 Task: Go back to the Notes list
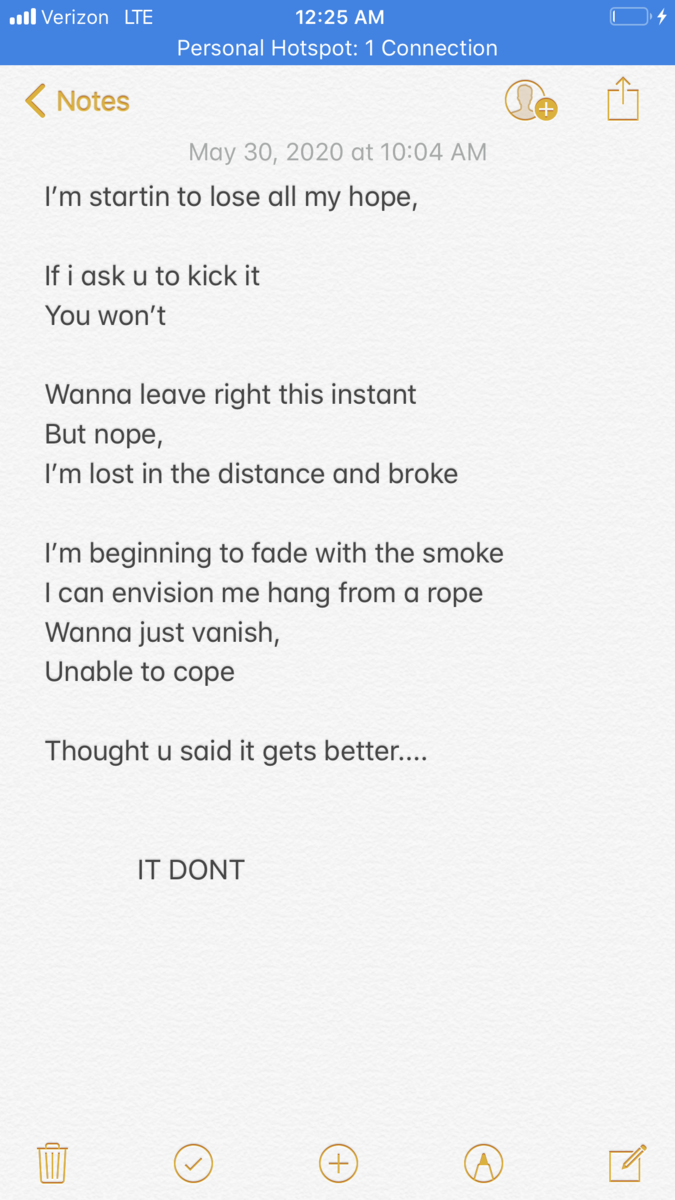click(77, 101)
